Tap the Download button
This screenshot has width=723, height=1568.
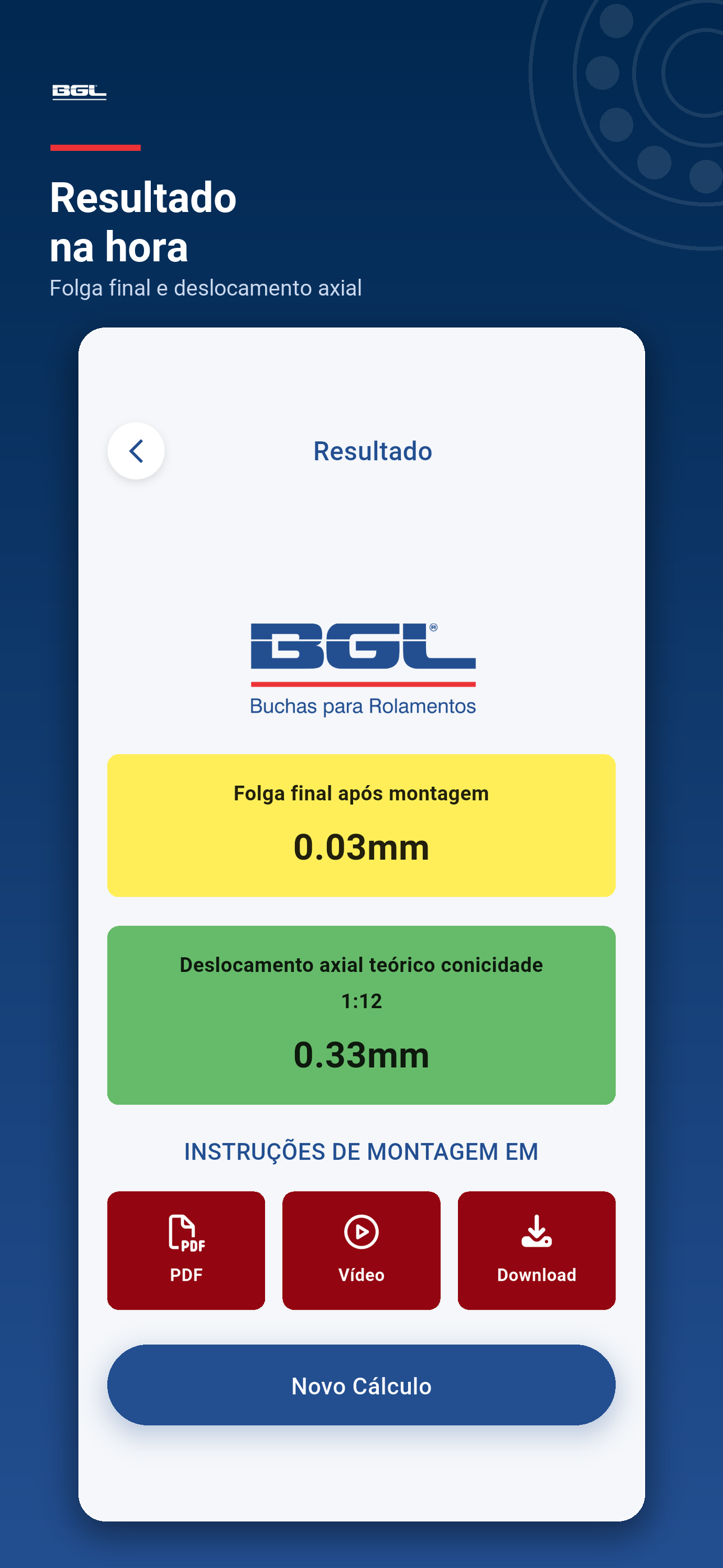(537, 1250)
